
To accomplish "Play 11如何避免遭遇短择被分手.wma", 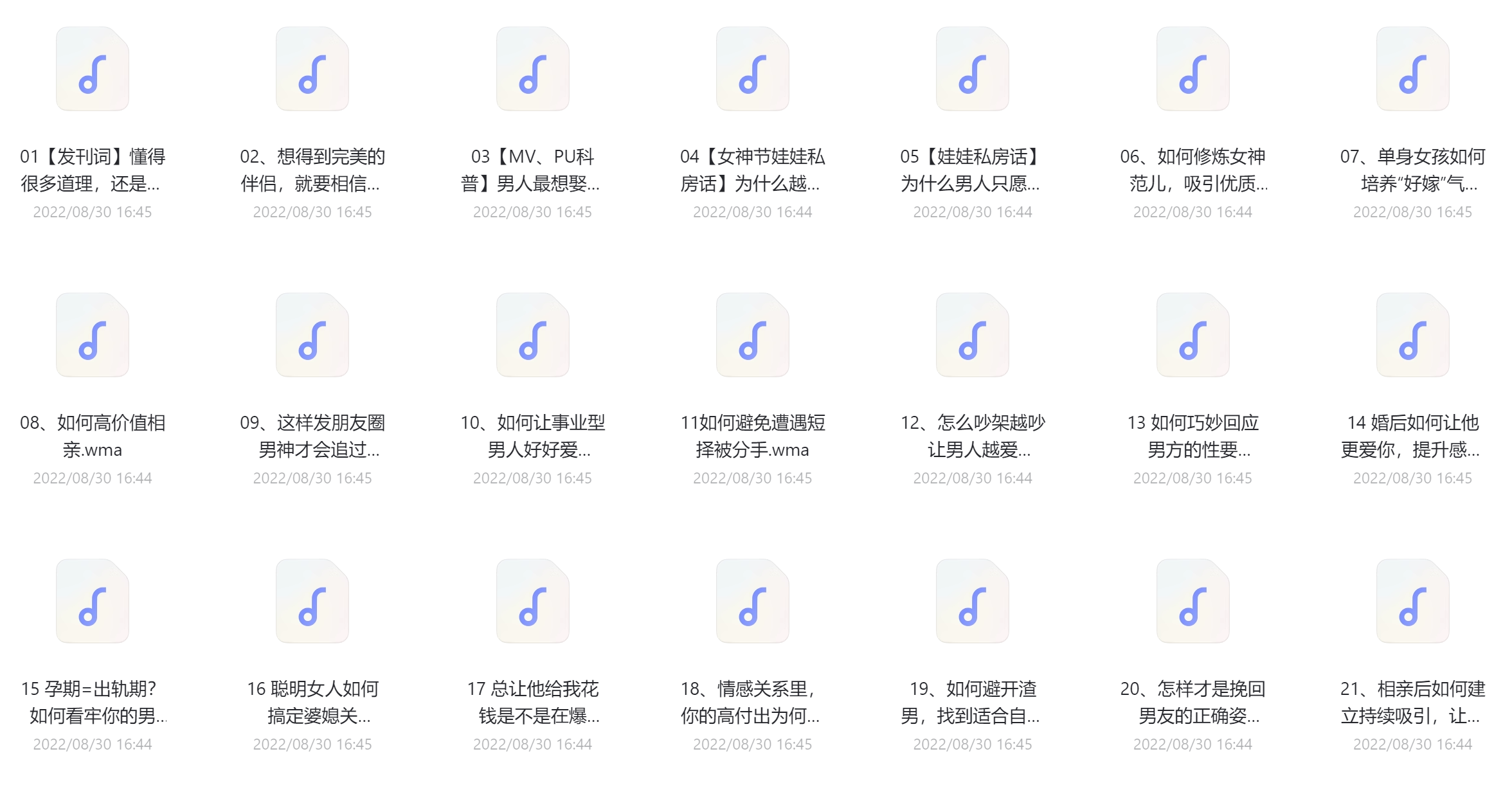I will point(752,336).
